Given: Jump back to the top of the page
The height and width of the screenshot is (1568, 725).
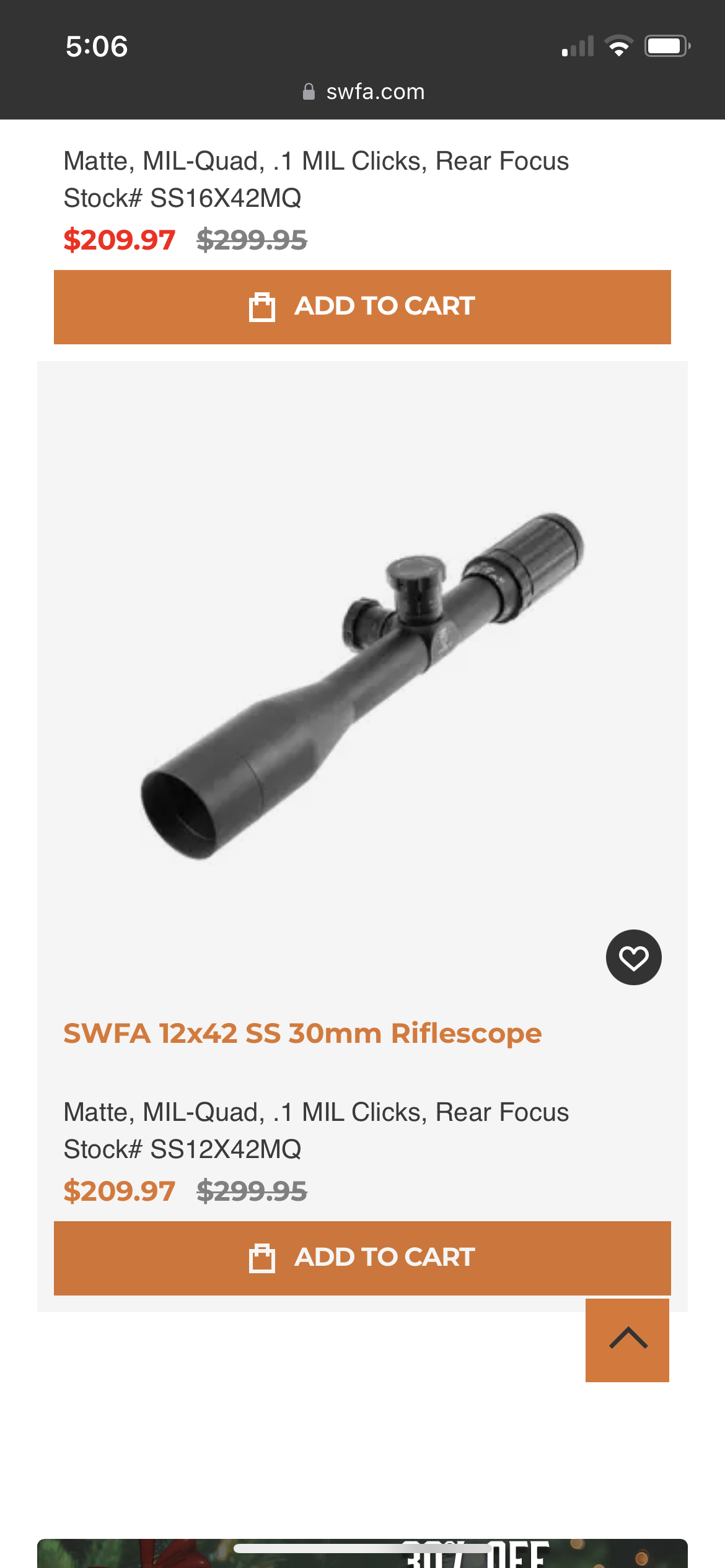Looking at the screenshot, I should 627,1340.
